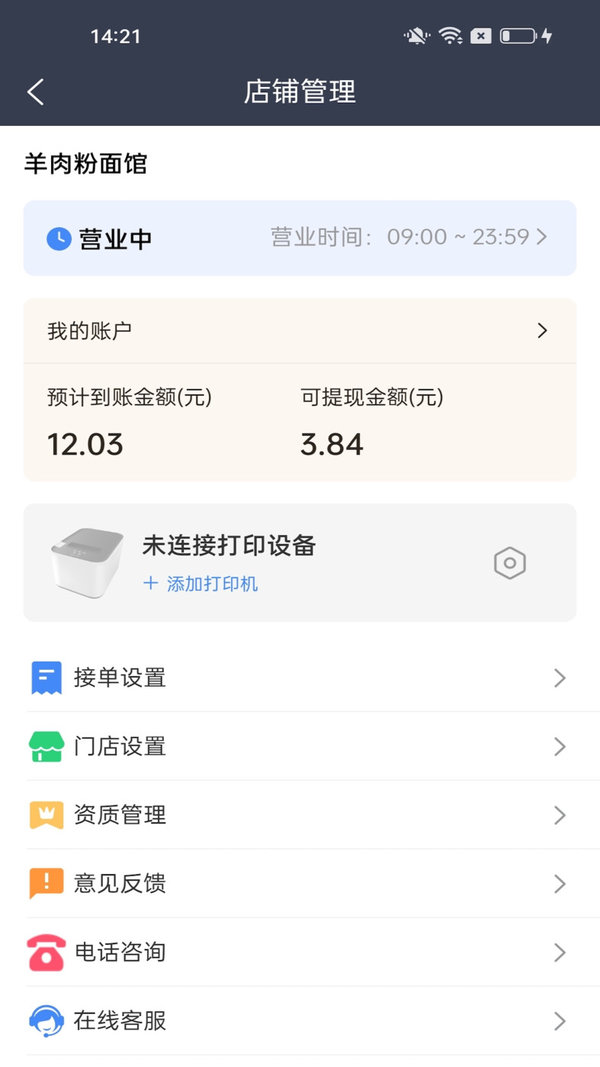
Task: Open 接单设置 order settings
Action: 300,678
